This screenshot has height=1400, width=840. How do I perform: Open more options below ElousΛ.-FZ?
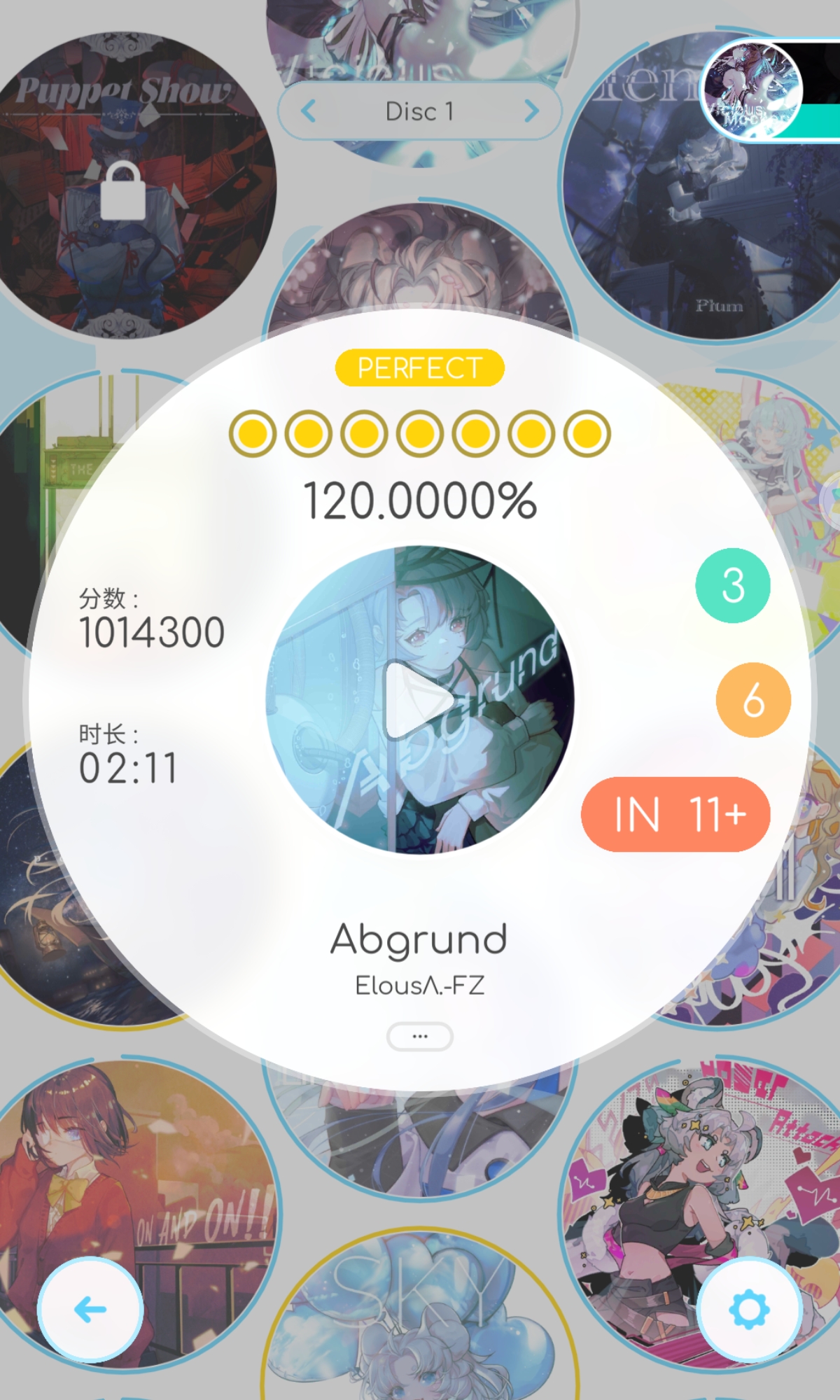419,1036
